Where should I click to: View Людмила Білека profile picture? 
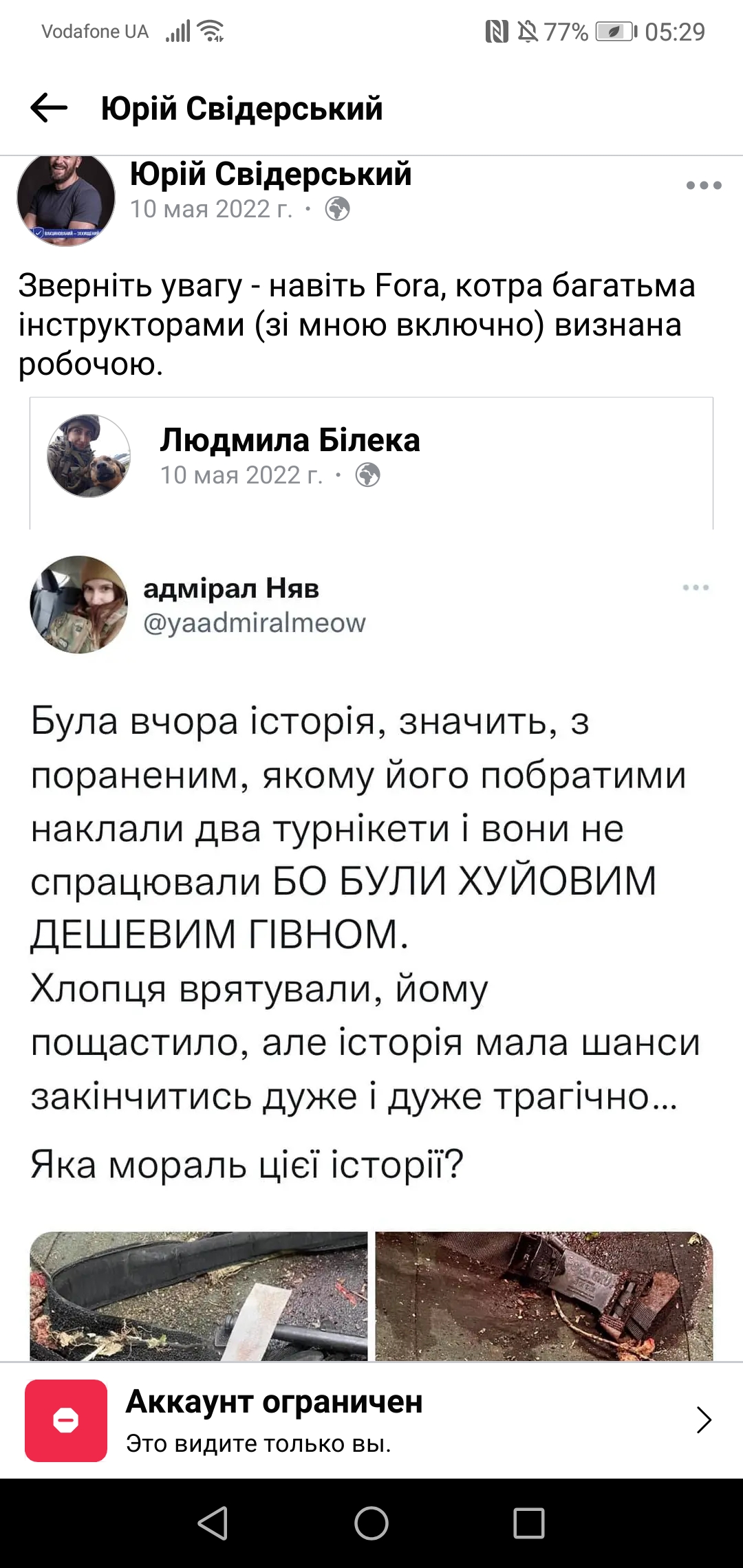click(x=89, y=455)
